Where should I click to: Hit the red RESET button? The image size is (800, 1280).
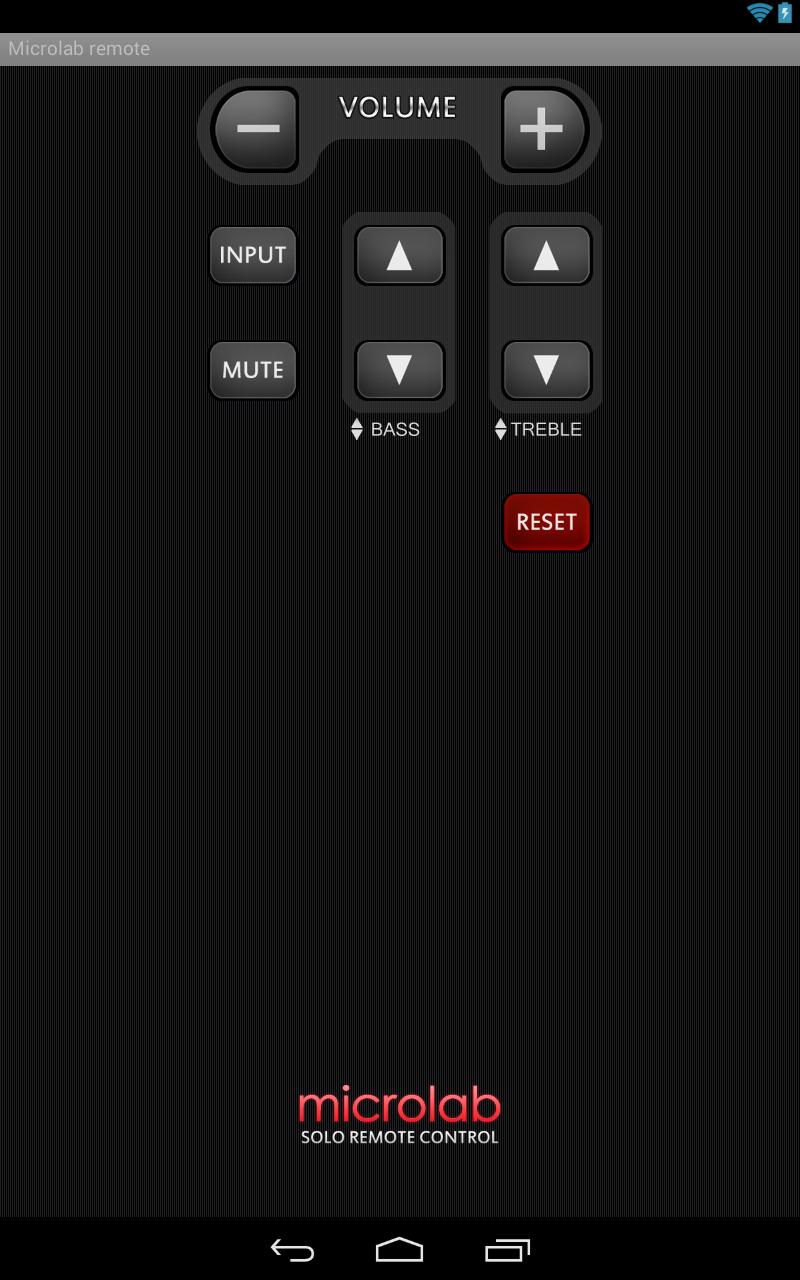[x=546, y=522]
